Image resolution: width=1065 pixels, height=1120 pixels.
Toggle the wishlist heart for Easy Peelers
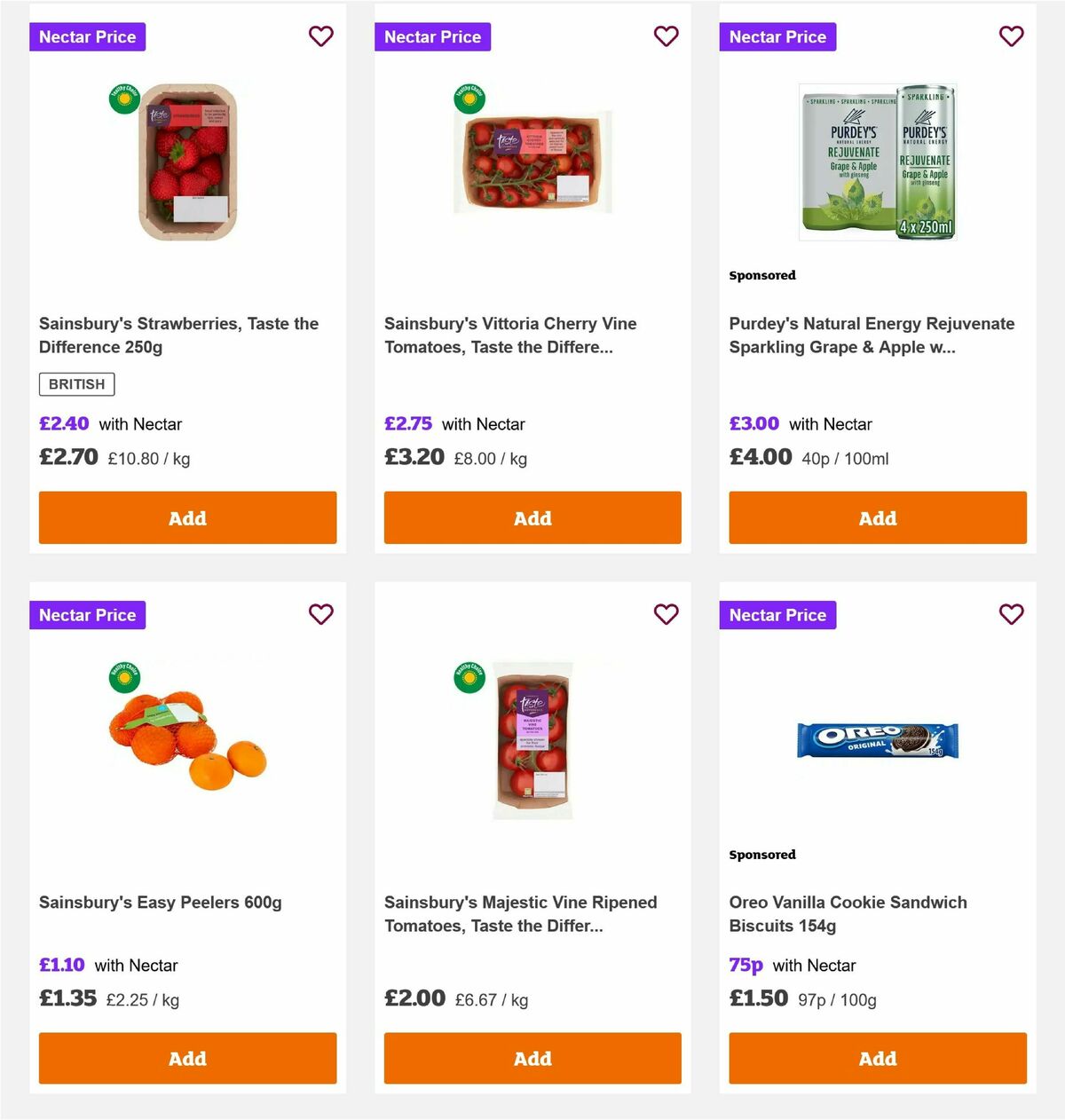pyautogui.click(x=321, y=614)
